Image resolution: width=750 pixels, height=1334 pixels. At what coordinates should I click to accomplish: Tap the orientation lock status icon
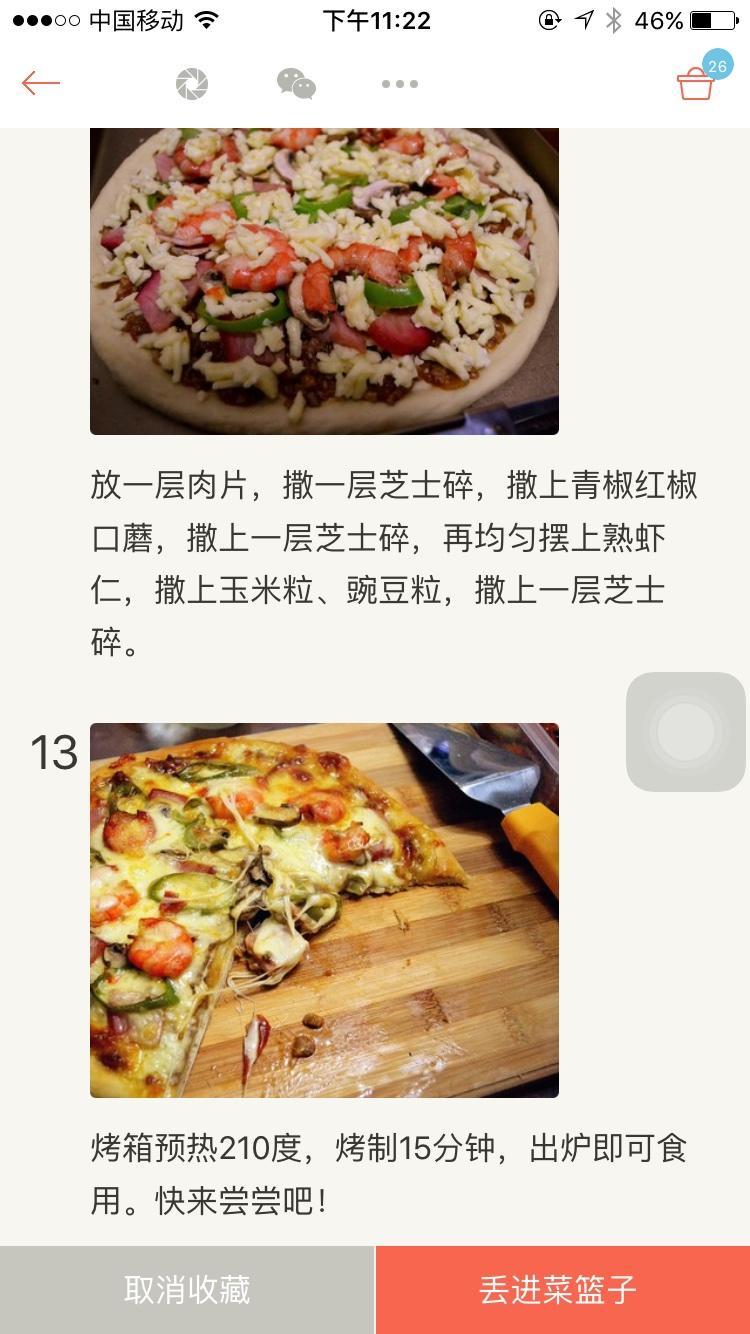pos(549,19)
